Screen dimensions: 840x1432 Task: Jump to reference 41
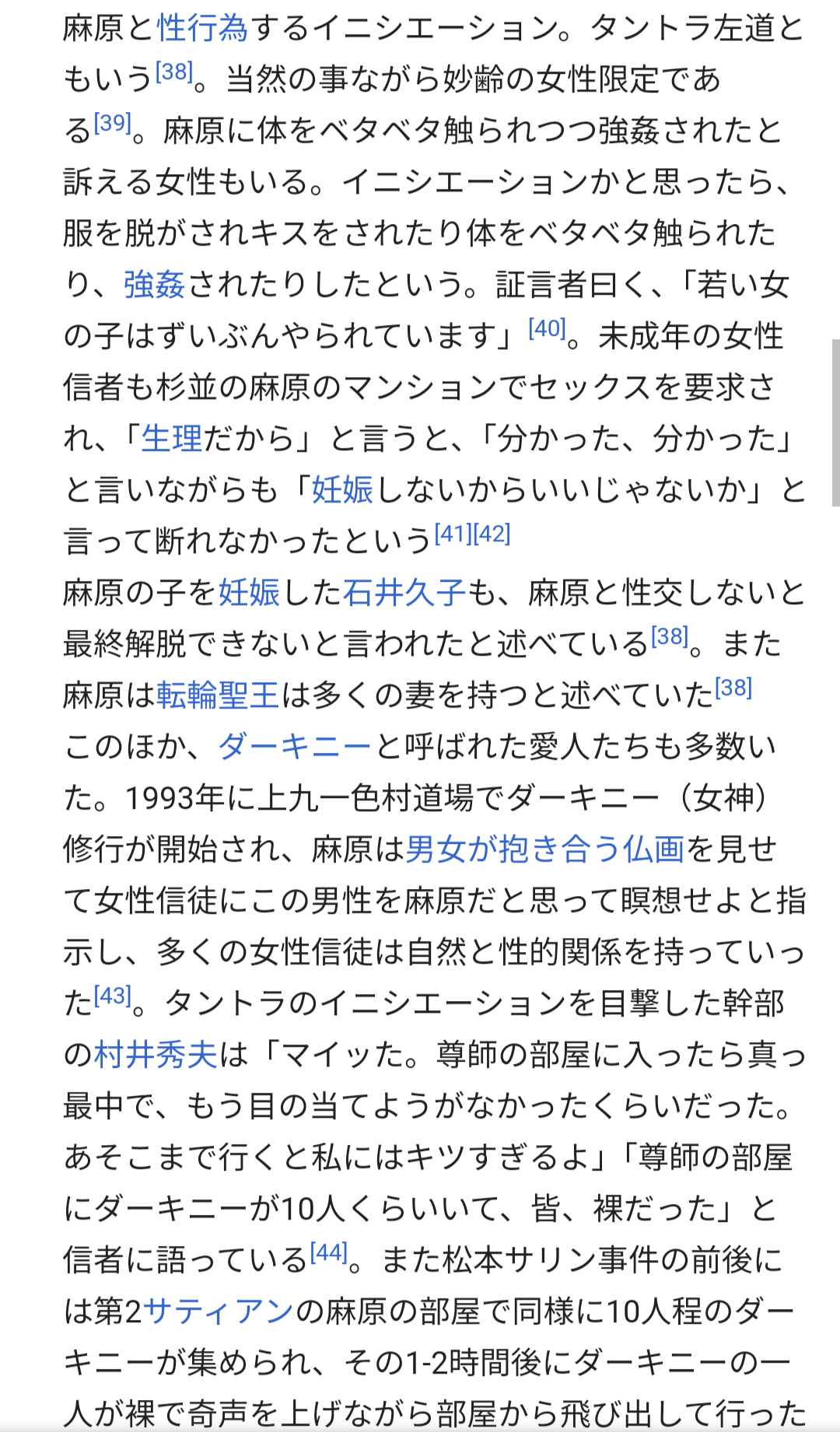[x=453, y=534]
